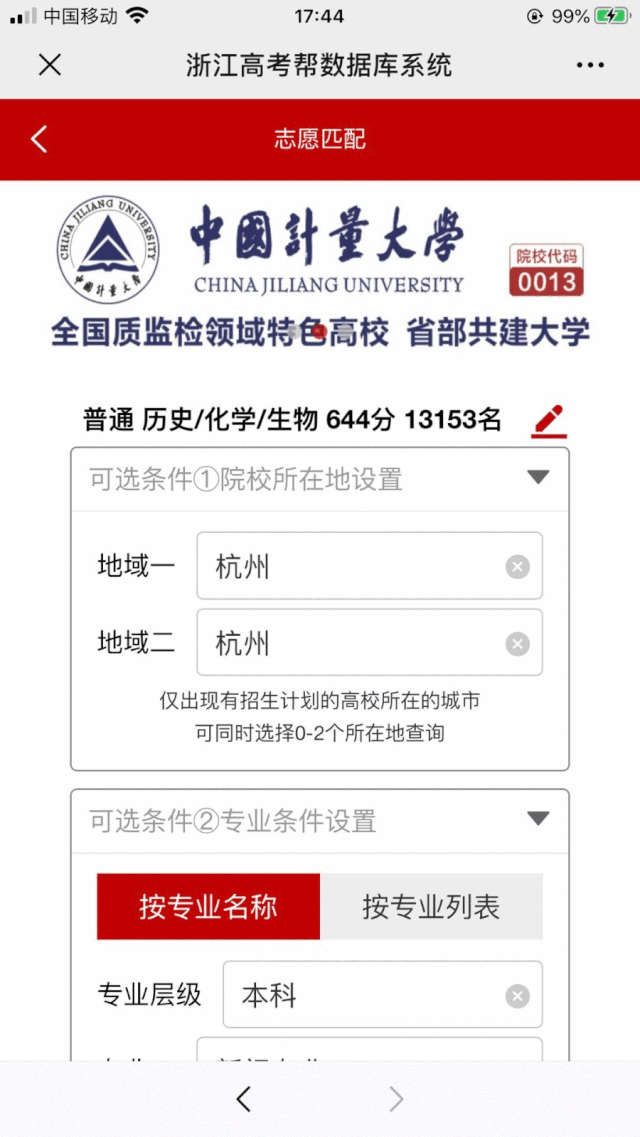Clear the 地域一 杭州 selection
640x1137 pixels.
coord(517,567)
